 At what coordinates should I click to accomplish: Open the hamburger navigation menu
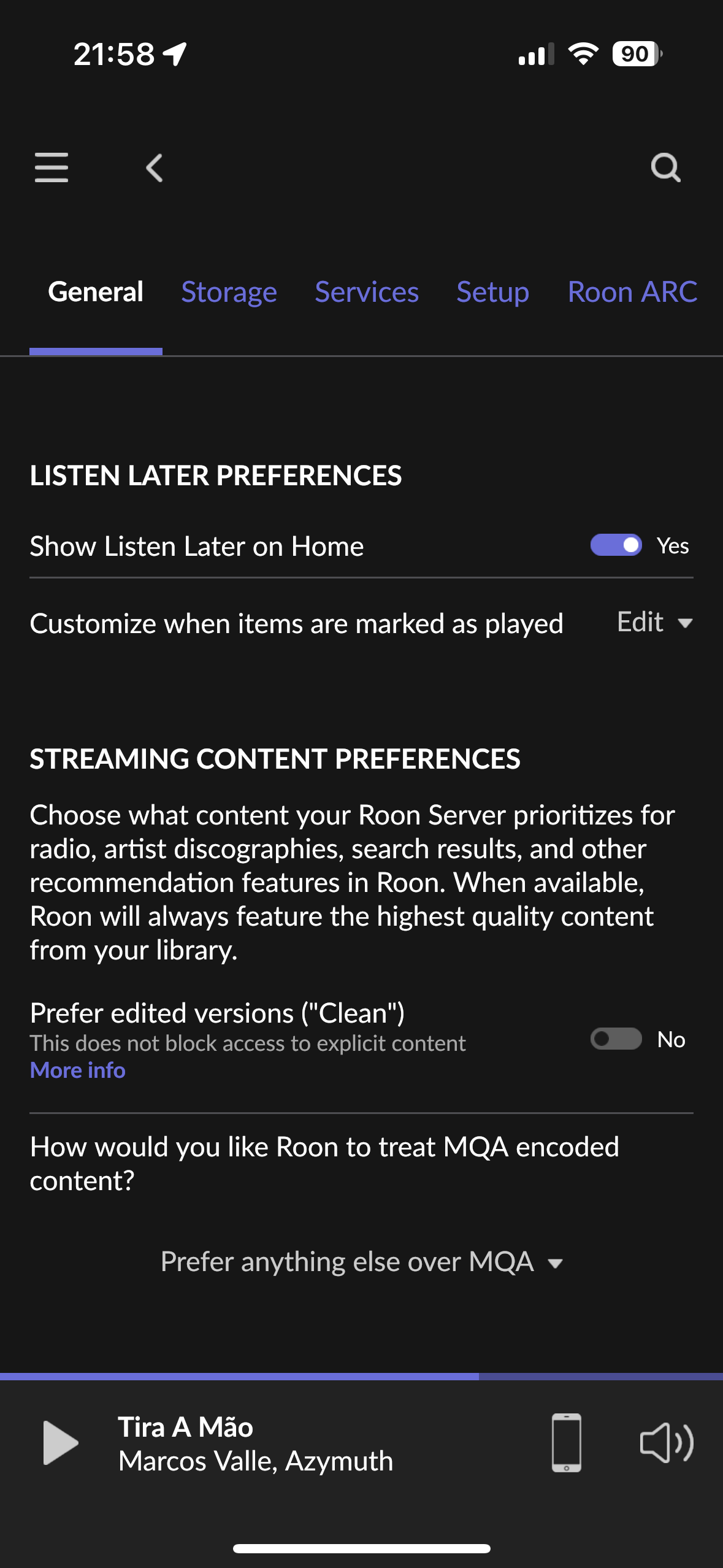52,167
